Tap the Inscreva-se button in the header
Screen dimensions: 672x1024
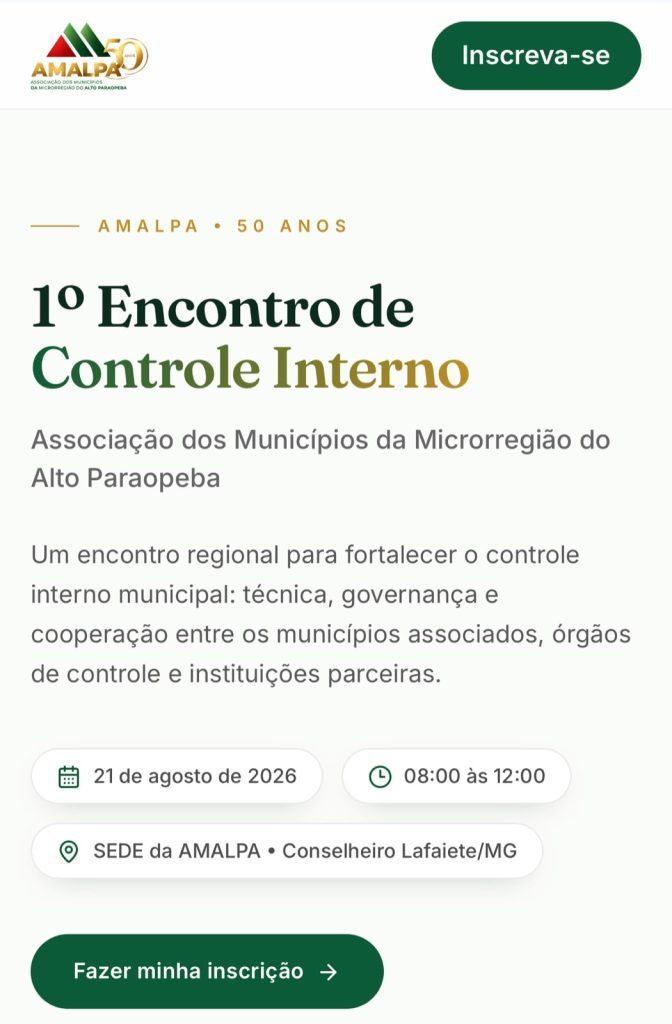[536, 56]
